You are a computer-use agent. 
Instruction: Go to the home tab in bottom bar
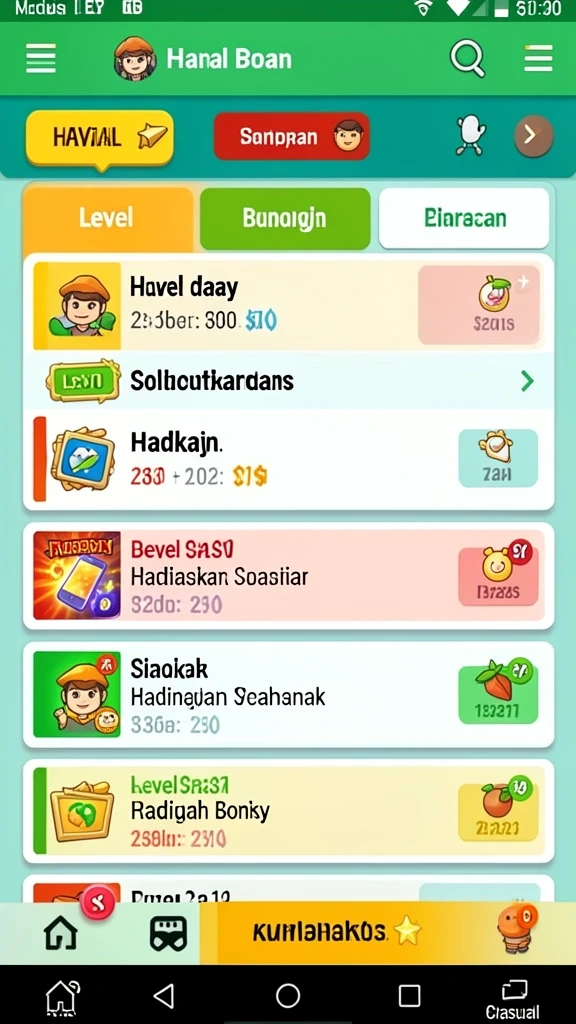click(61, 932)
